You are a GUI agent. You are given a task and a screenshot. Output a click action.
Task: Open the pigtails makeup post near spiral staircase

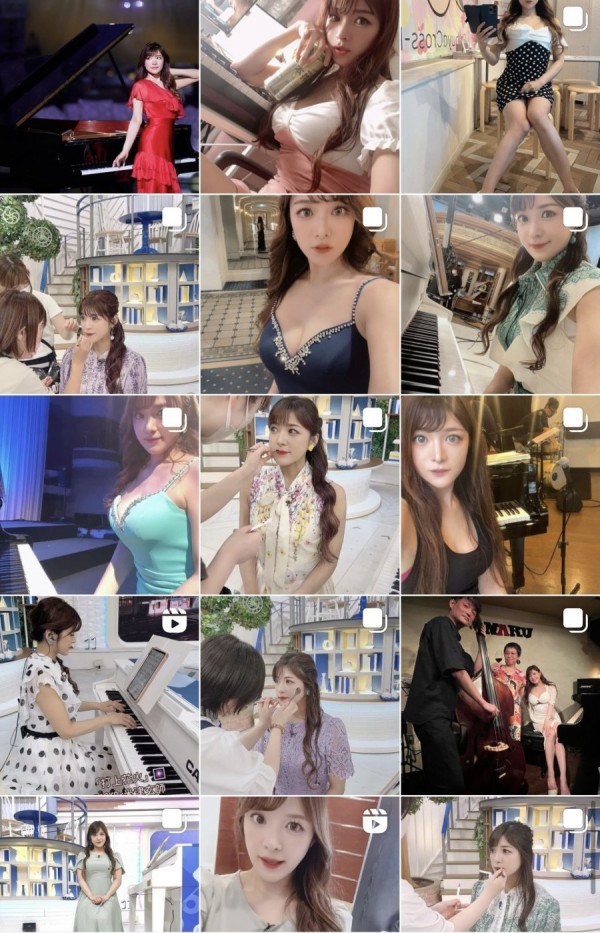[99, 294]
